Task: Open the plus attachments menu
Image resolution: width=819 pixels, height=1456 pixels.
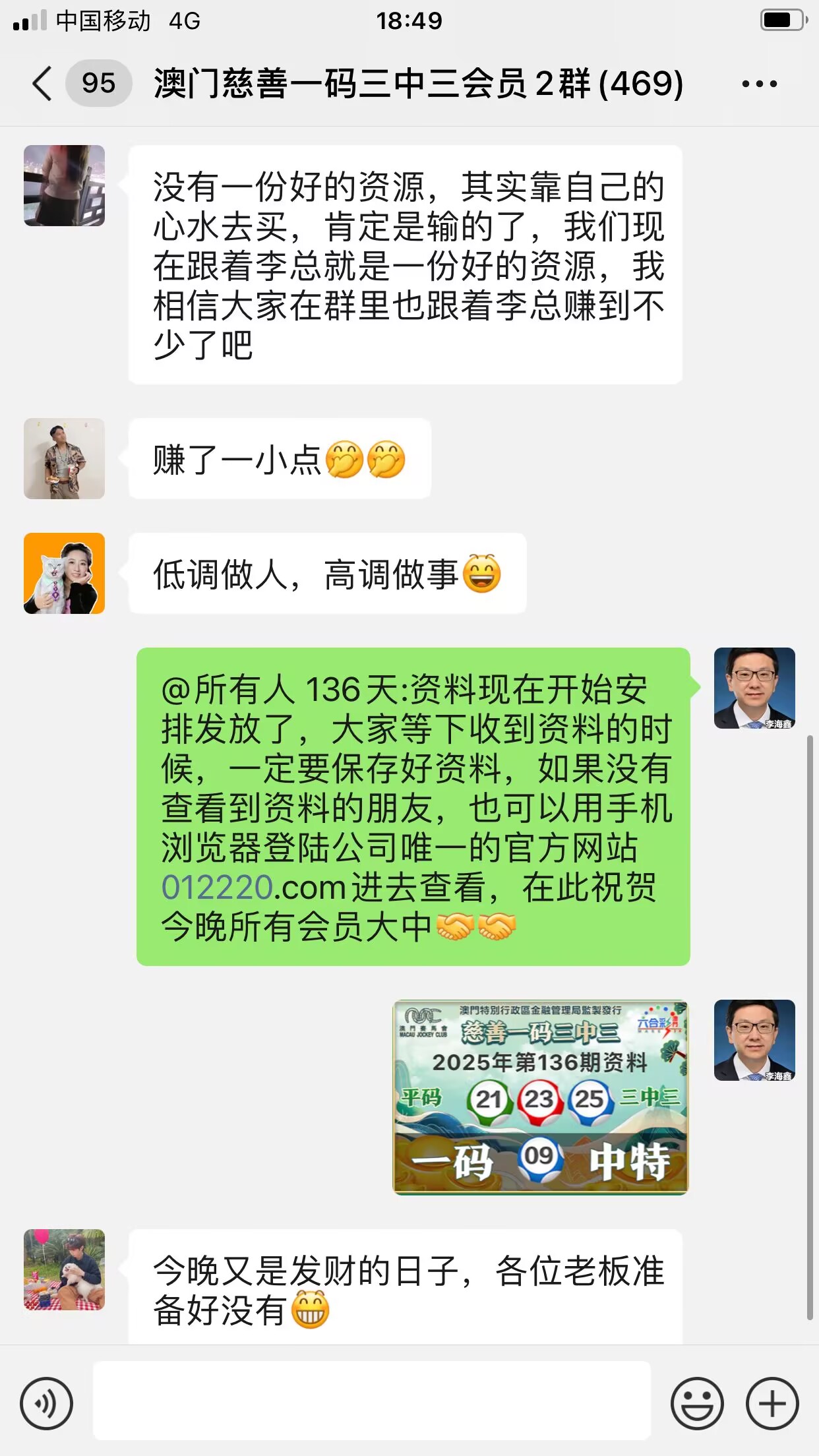Action: click(772, 1403)
